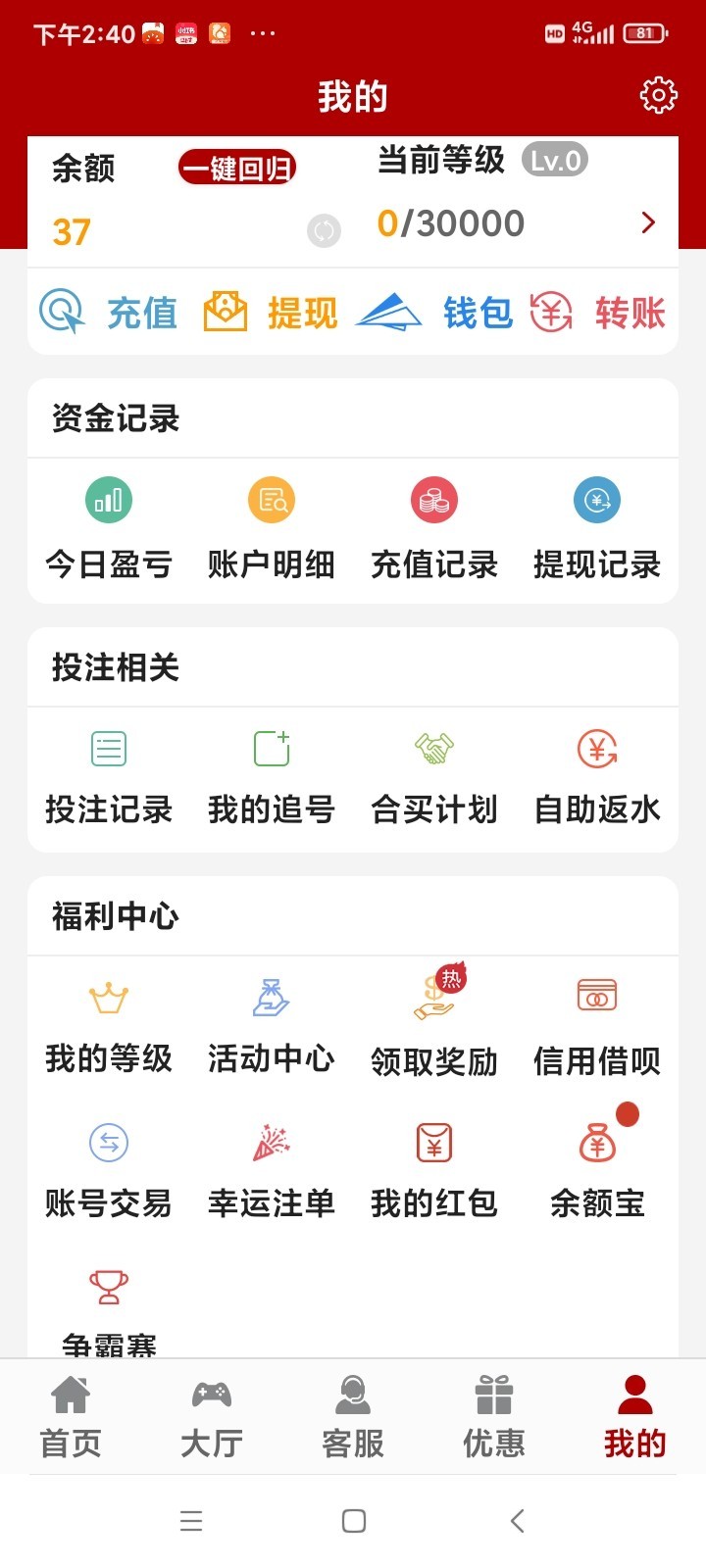This screenshot has height=1568, width=706.
Task: Refresh the balance with the circular icon
Action: [324, 231]
